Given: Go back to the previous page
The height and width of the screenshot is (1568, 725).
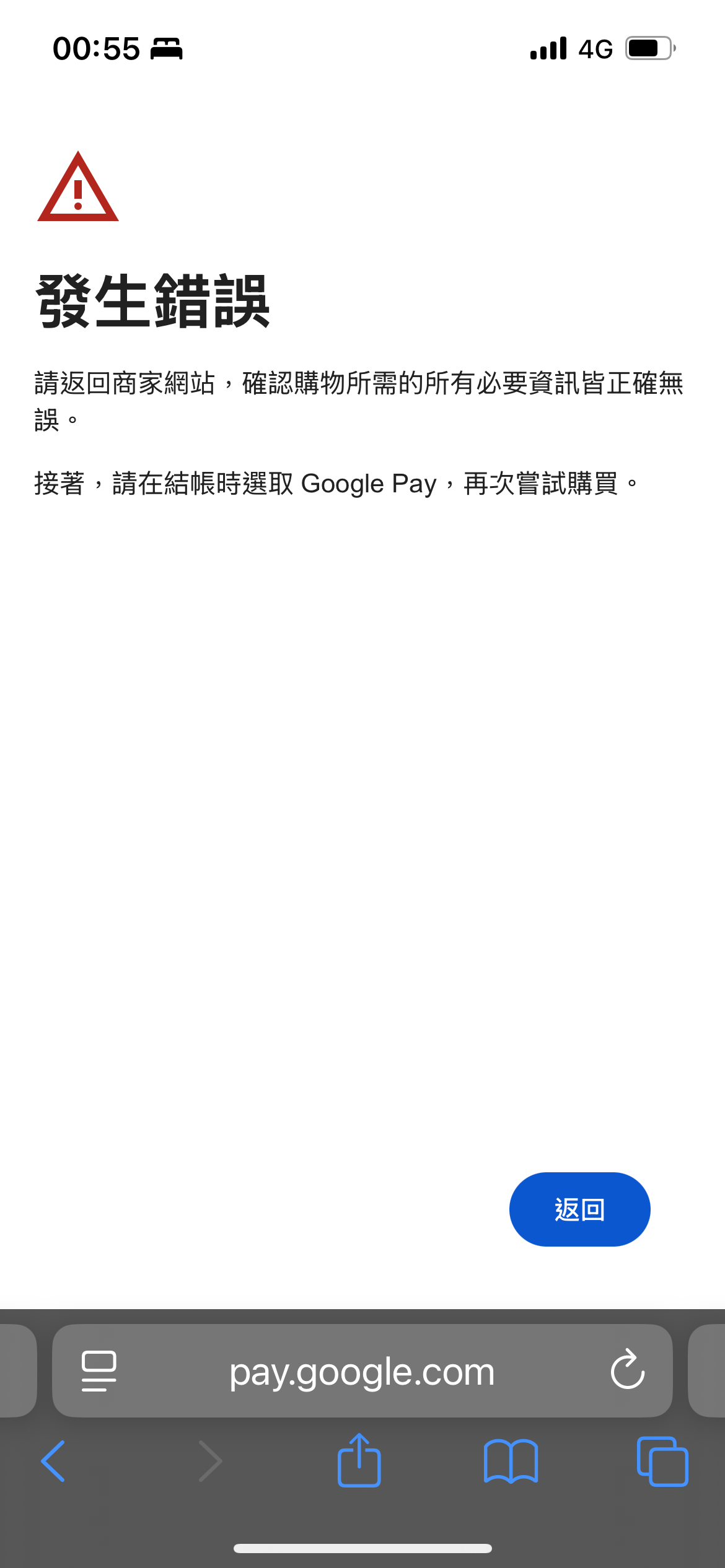Looking at the screenshot, I should point(53,1461).
